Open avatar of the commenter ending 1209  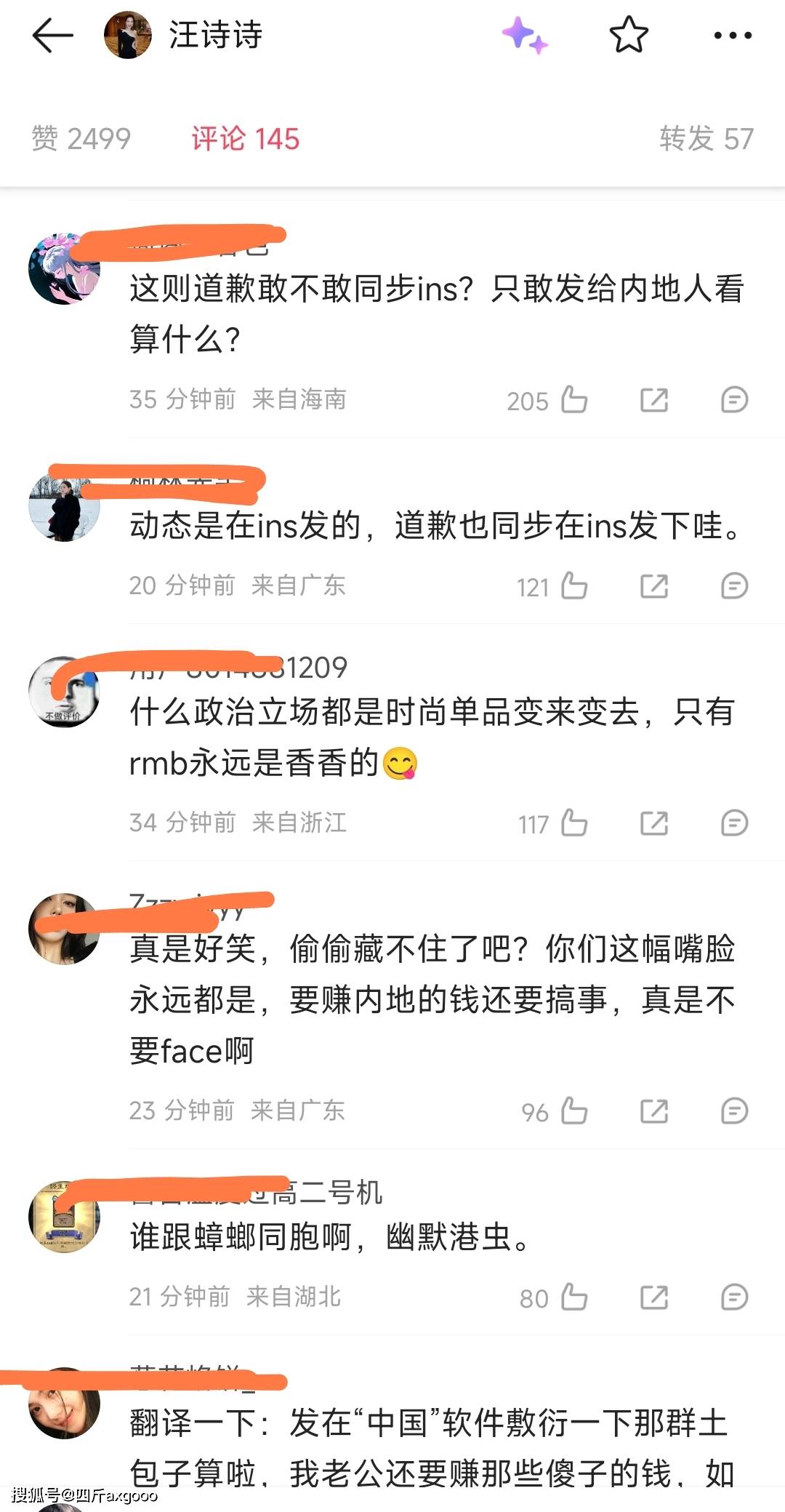coord(64,692)
